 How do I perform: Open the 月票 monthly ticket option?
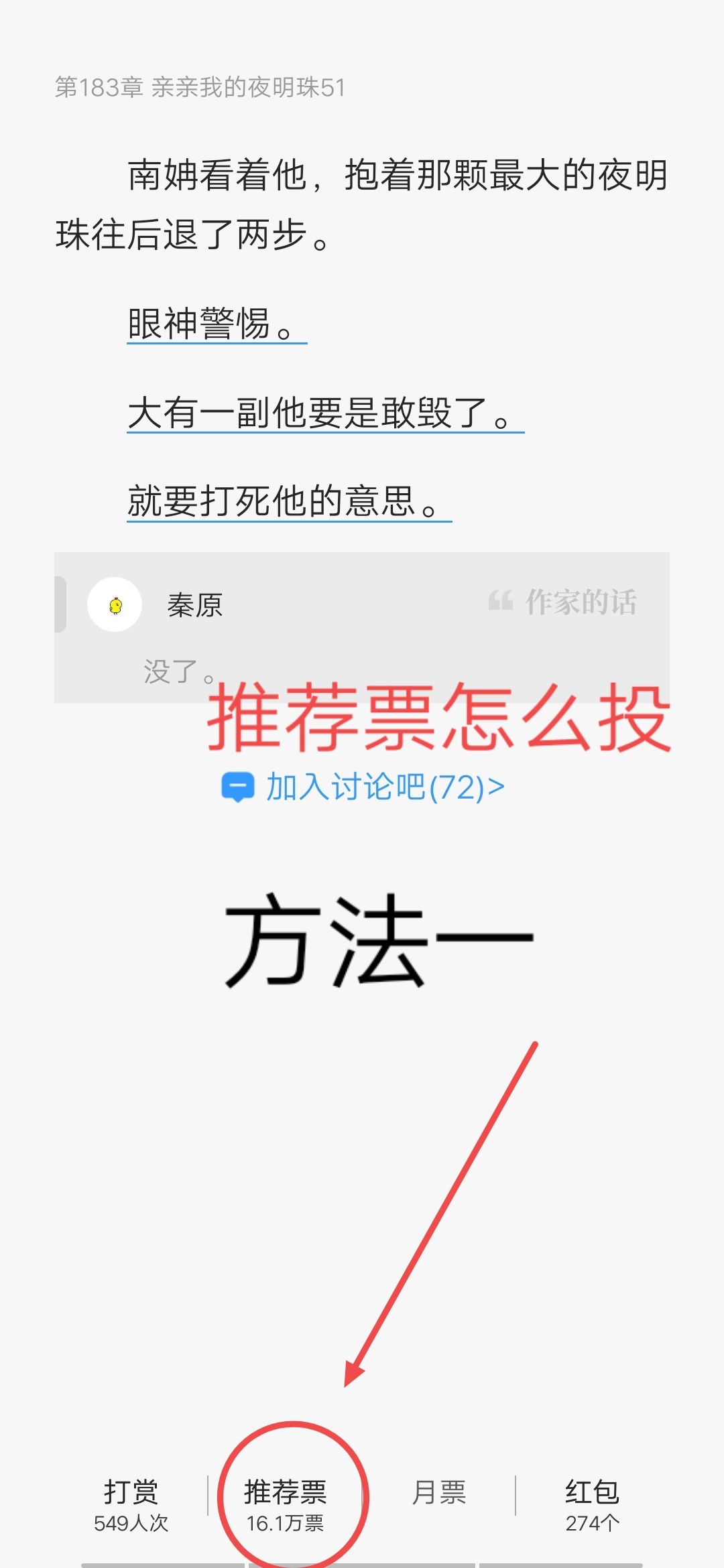[x=439, y=1493]
